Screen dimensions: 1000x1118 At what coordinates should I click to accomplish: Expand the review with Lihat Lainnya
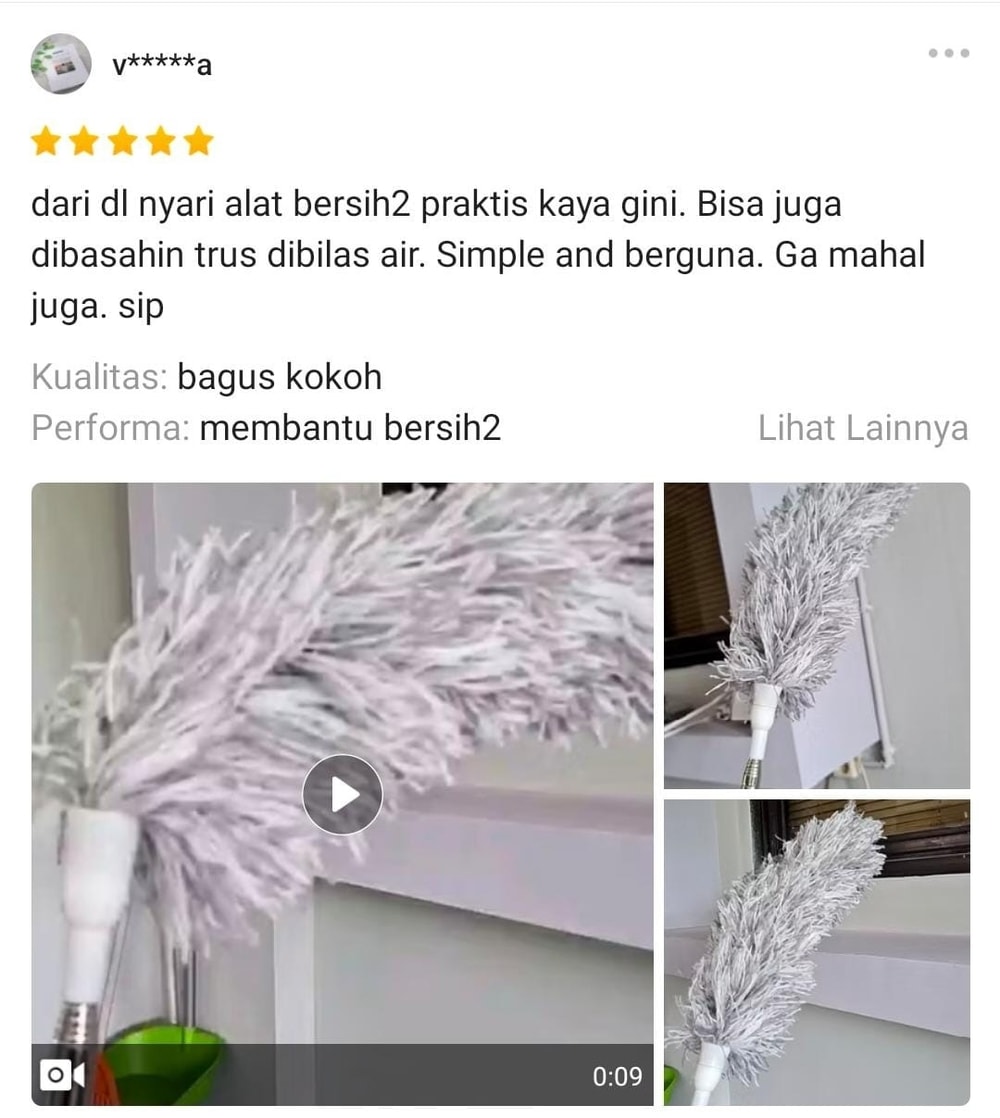(x=862, y=428)
